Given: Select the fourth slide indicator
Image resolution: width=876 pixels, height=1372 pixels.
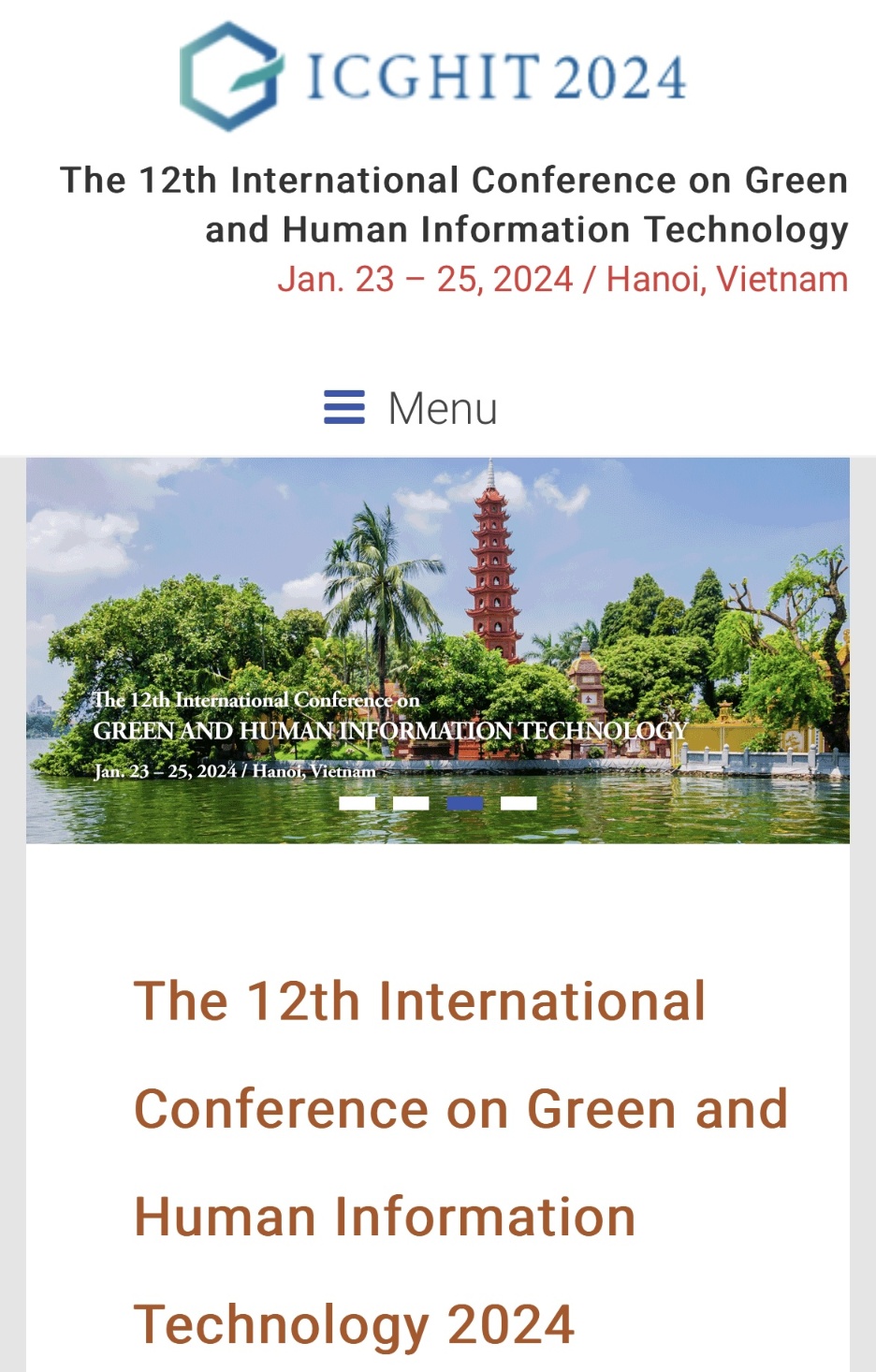Looking at the screenshot, I should [518, 803].
